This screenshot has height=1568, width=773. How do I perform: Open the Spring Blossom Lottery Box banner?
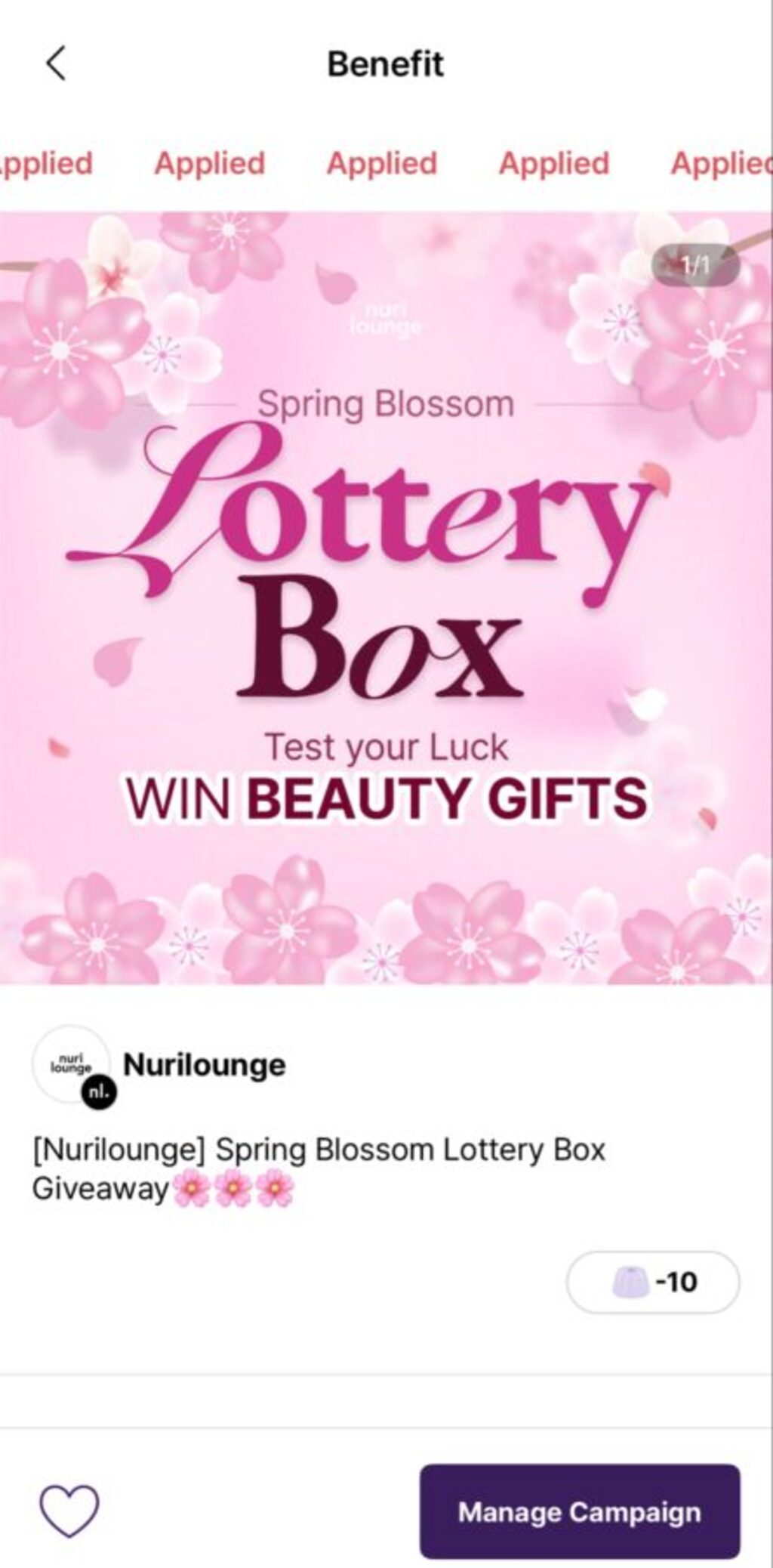click(x=386, y=597)
